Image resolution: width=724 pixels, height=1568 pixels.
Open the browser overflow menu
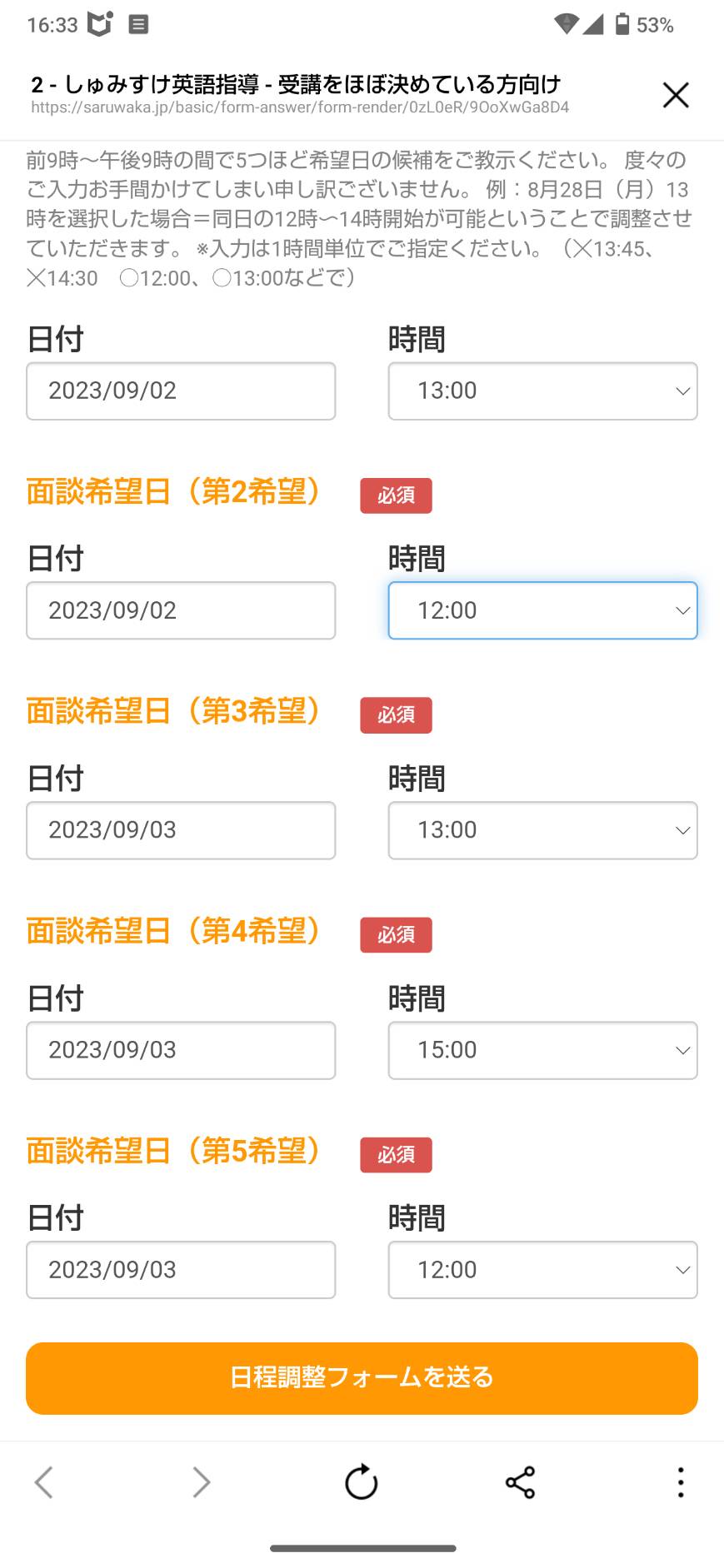(681, 1482)
